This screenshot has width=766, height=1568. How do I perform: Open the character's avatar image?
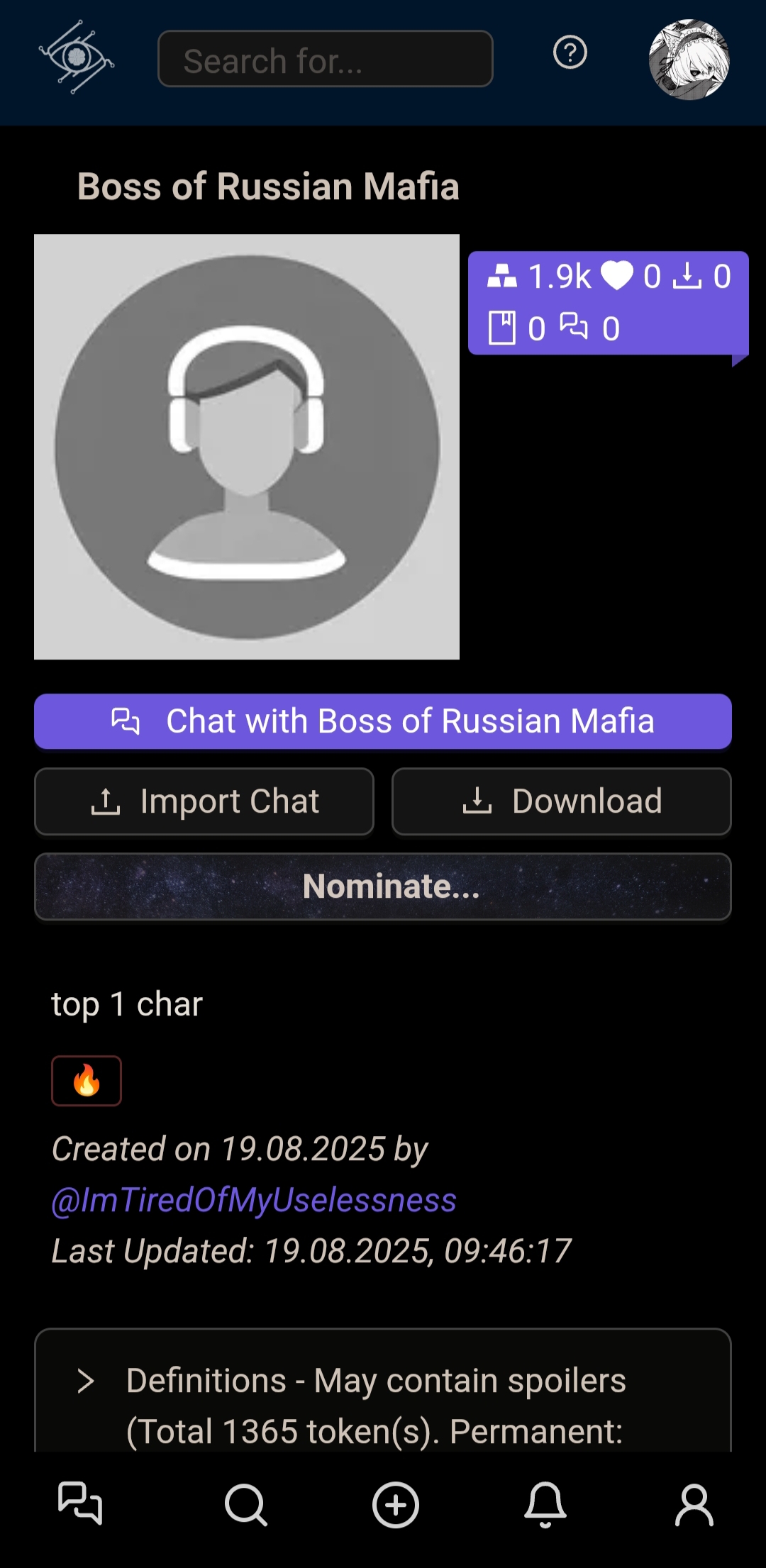point(247,447)
